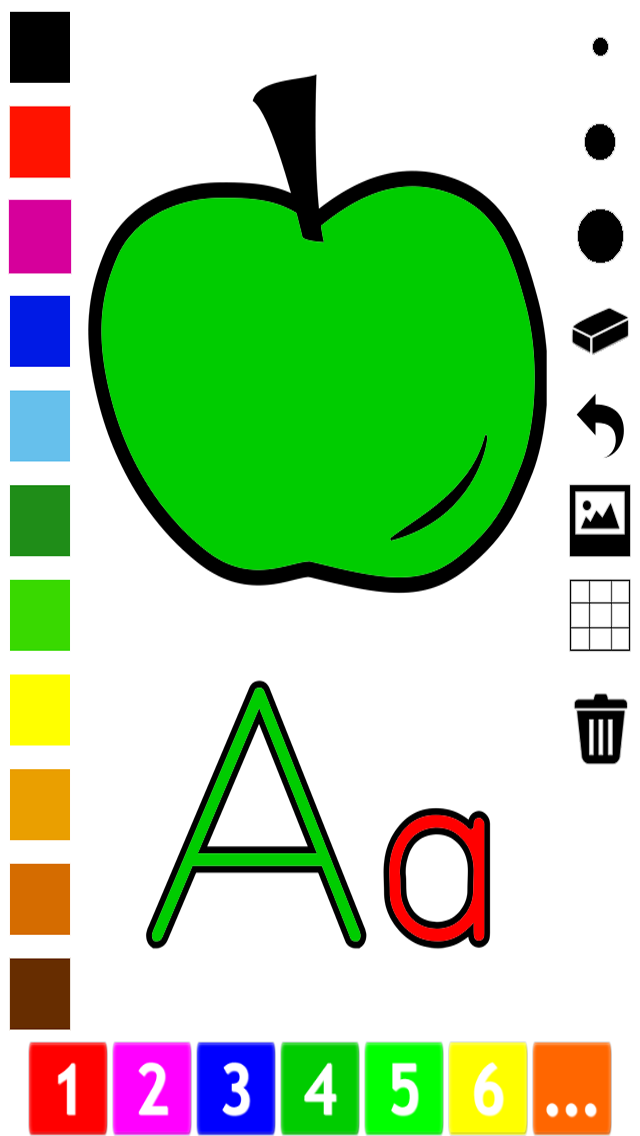
Task: Tap the red number 1 button
Action: pyautogui.click(x=68, y=1088)
